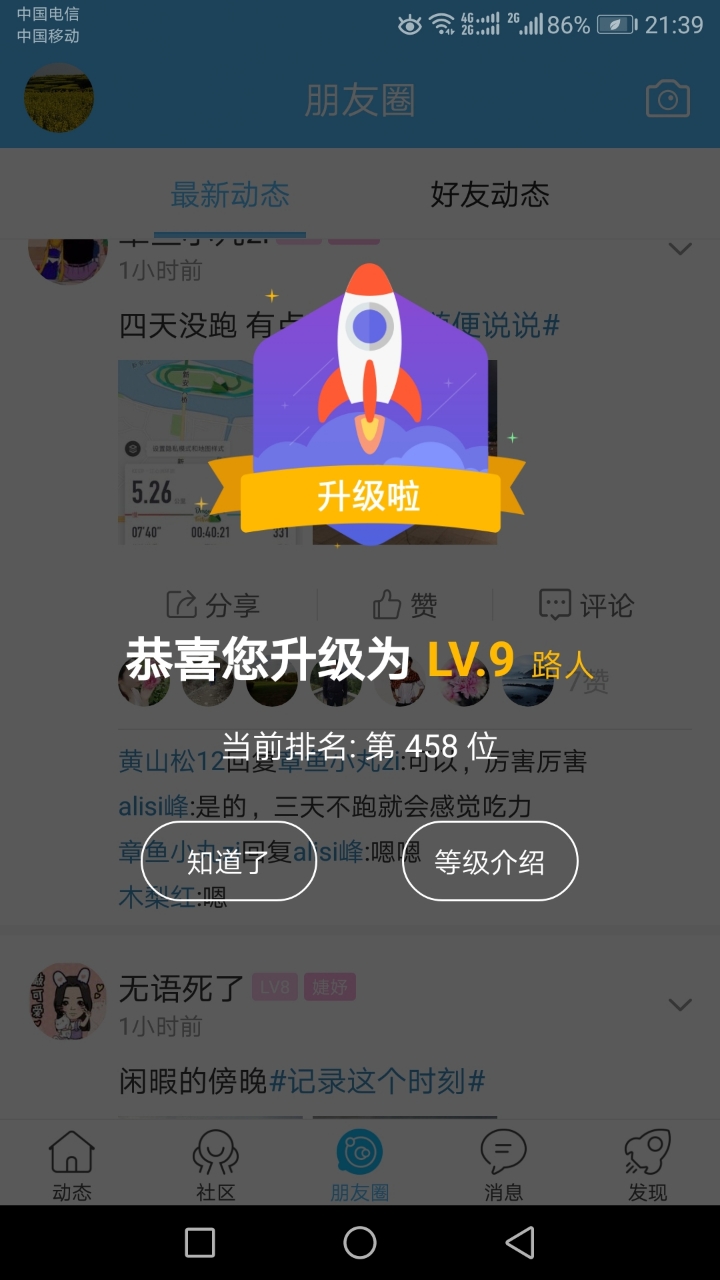
Task: Open my profile avatar
Action: coord(59,98)
